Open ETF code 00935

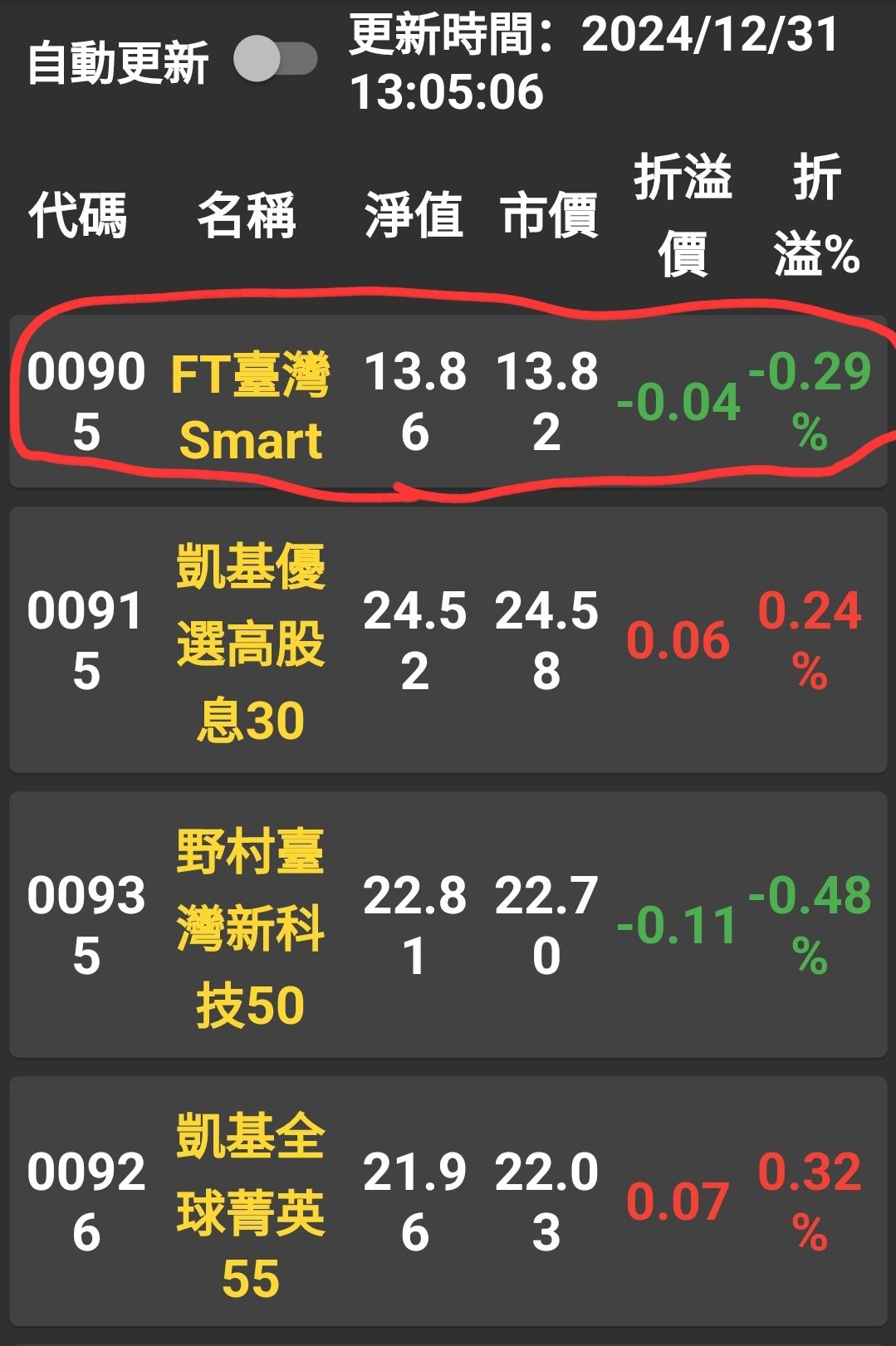click(83, 922)
